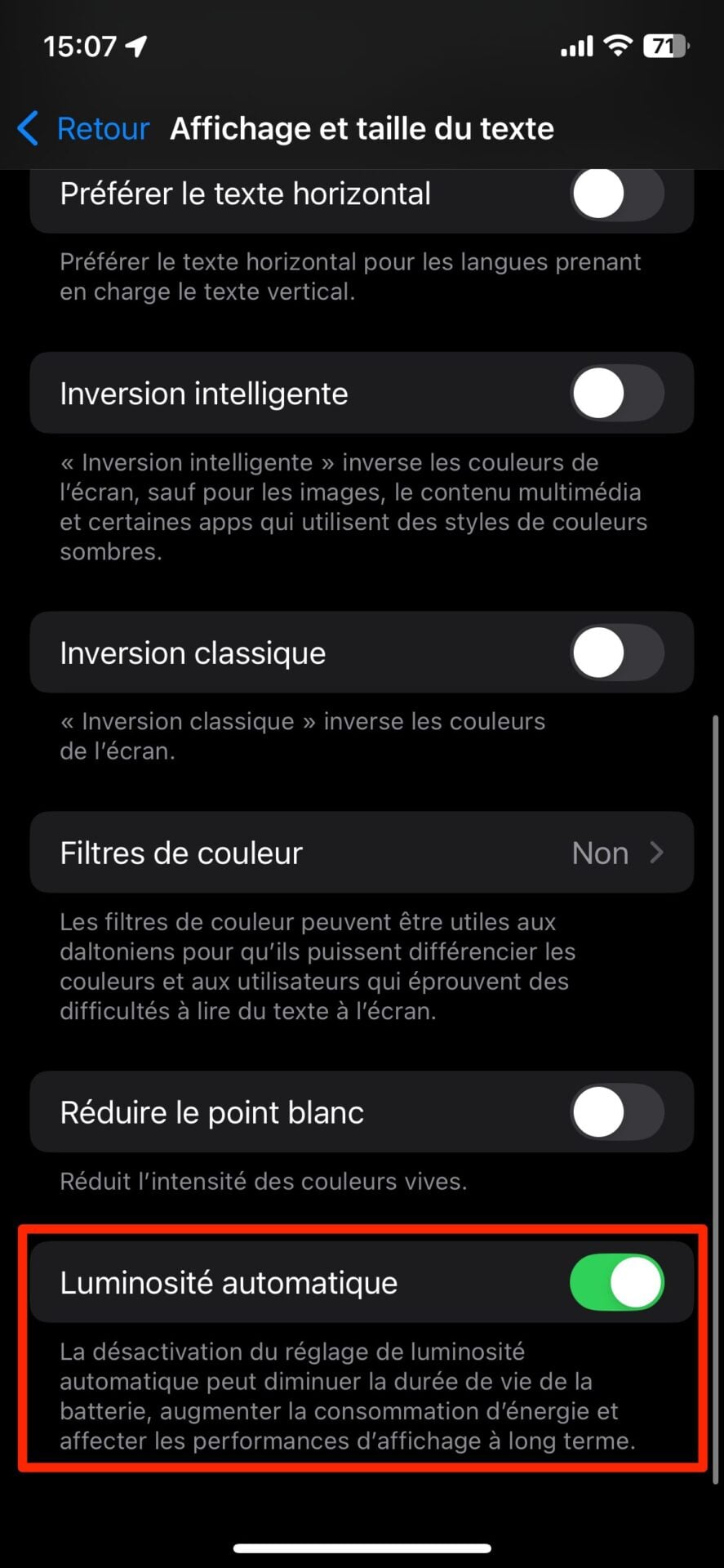This screenshot has height=1568, width=724.
Task: Go back with the Retour button
Action: pos(84,129)
